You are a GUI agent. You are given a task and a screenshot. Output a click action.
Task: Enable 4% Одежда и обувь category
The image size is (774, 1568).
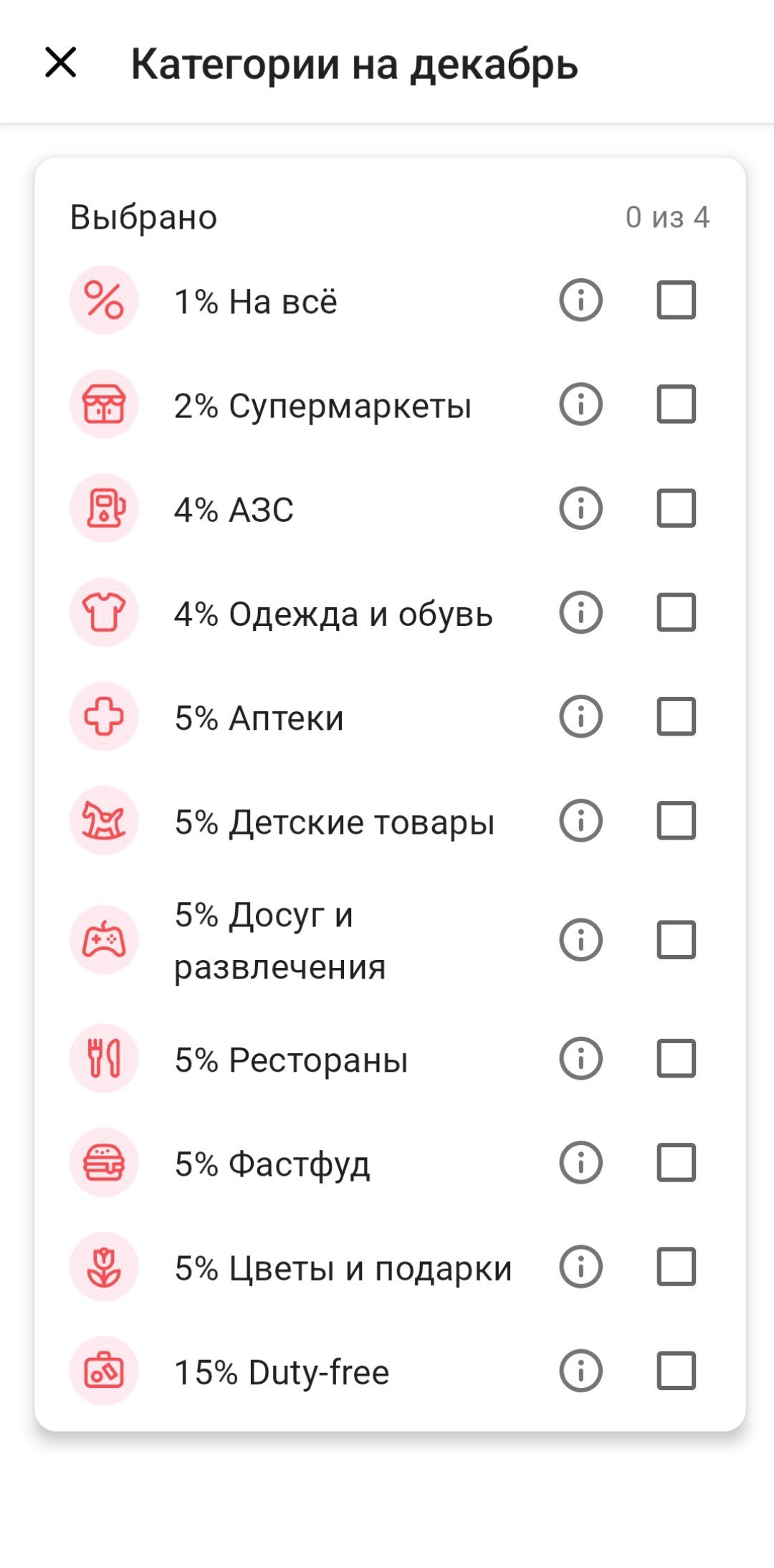(x=676, y=612)
